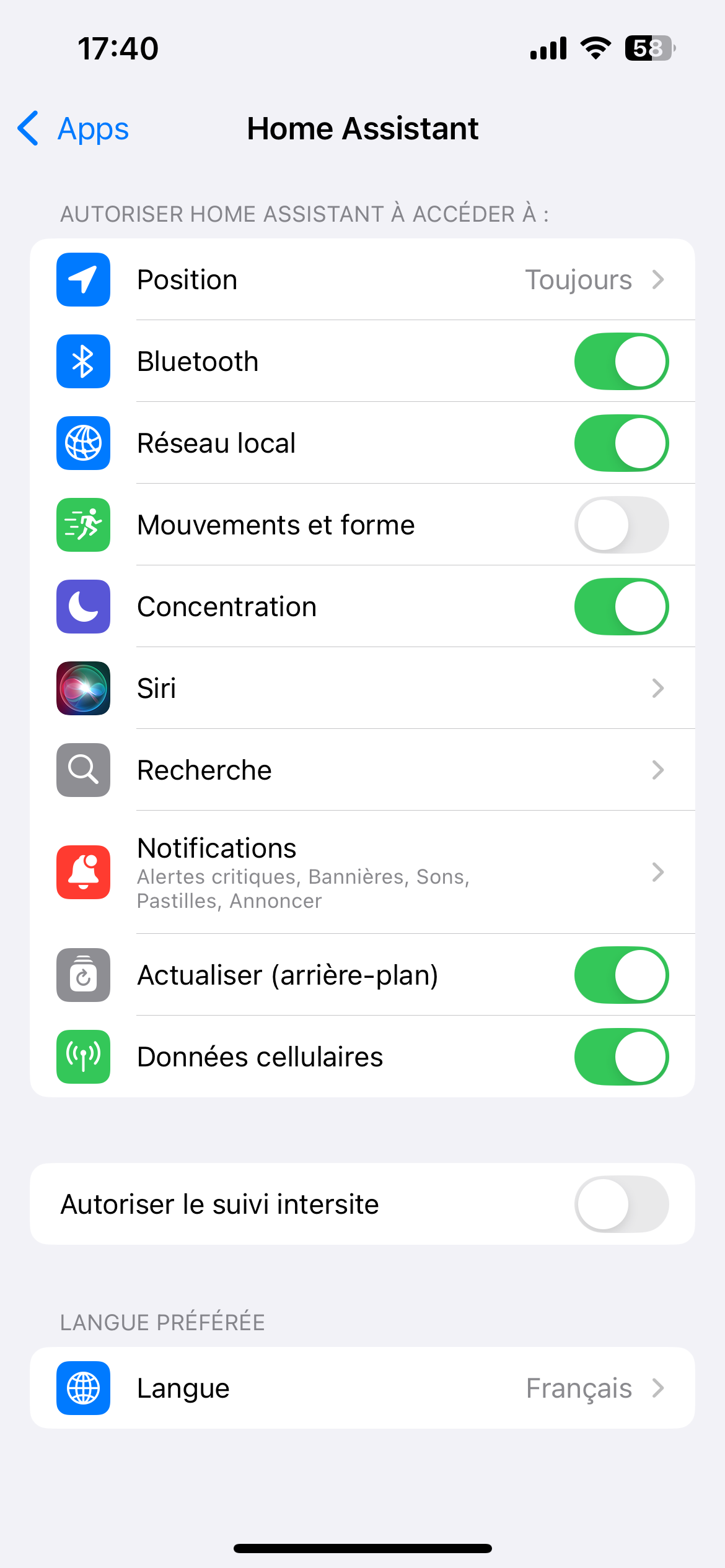The width and height of the screenshot is (725, 1568).
Task: Turn off Actualiser (arrière-plan)
Action: click(x=622, y=975)
